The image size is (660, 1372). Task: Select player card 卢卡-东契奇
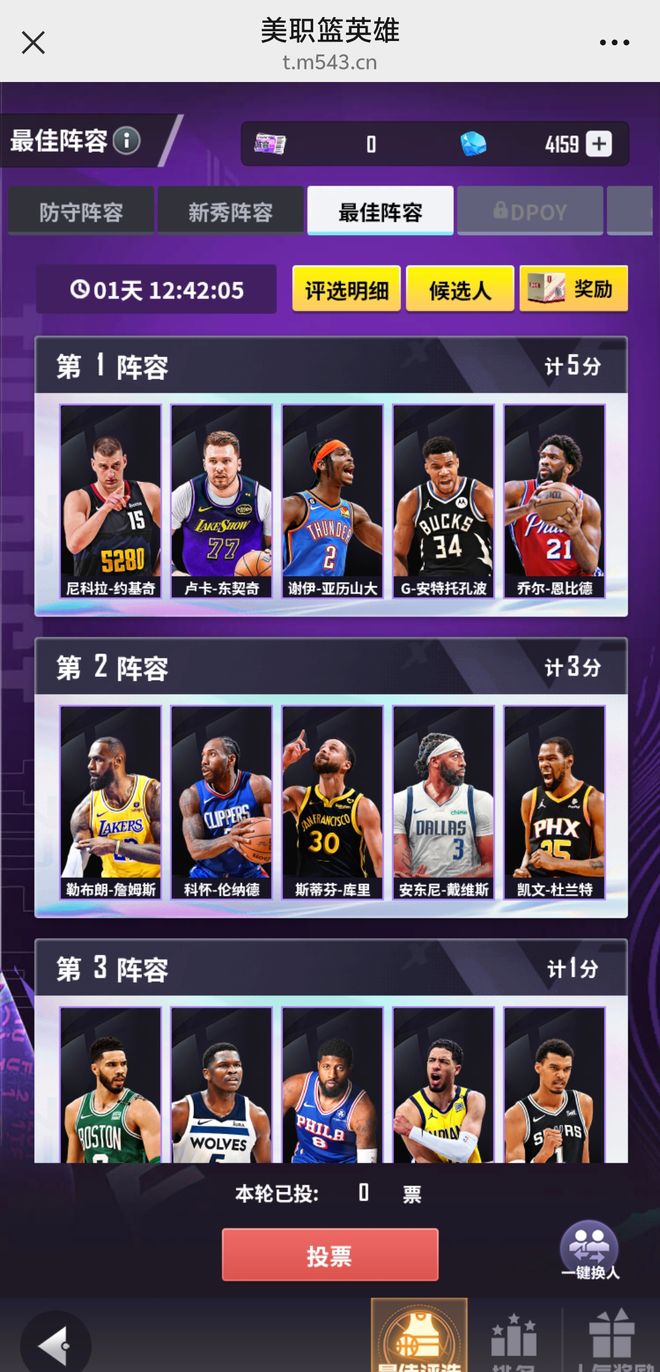point(221,502)
